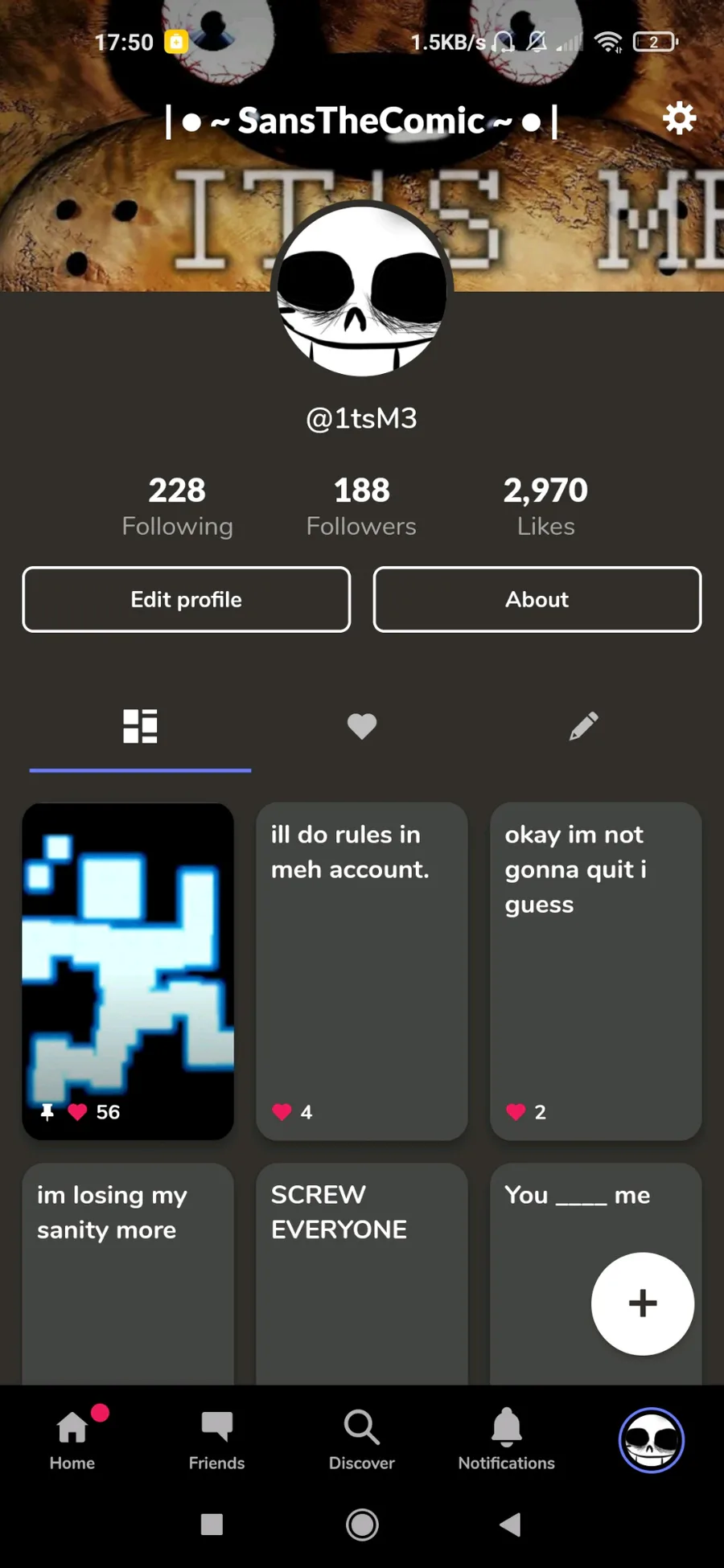Viewport: 724px width, 1568px height.
Task: Open the settings gear icon
Action: [x=679, y=119]
